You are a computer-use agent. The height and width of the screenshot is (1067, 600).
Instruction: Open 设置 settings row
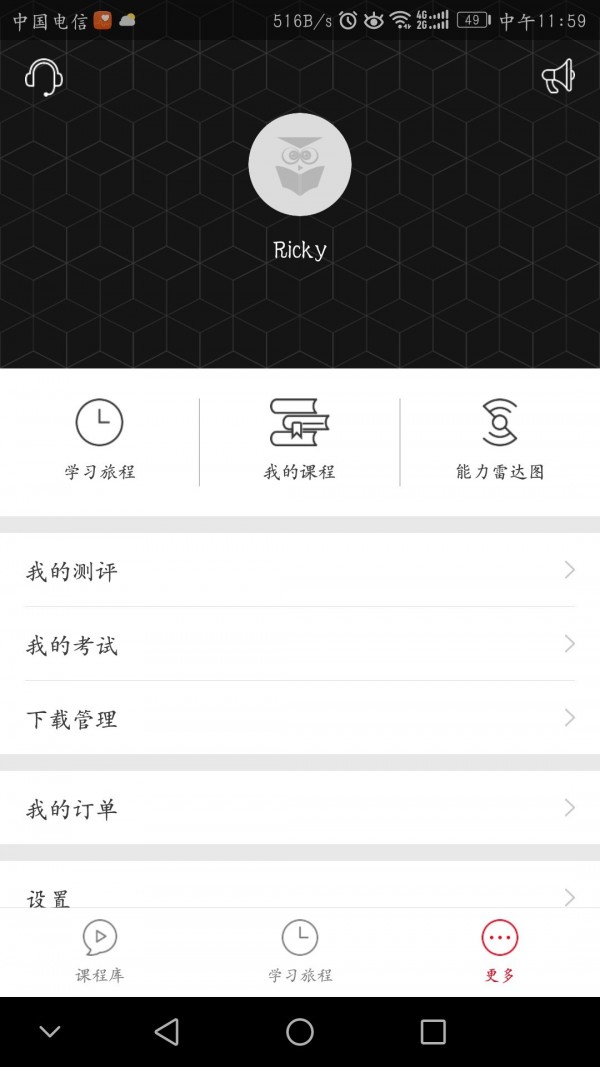(300, 893)
